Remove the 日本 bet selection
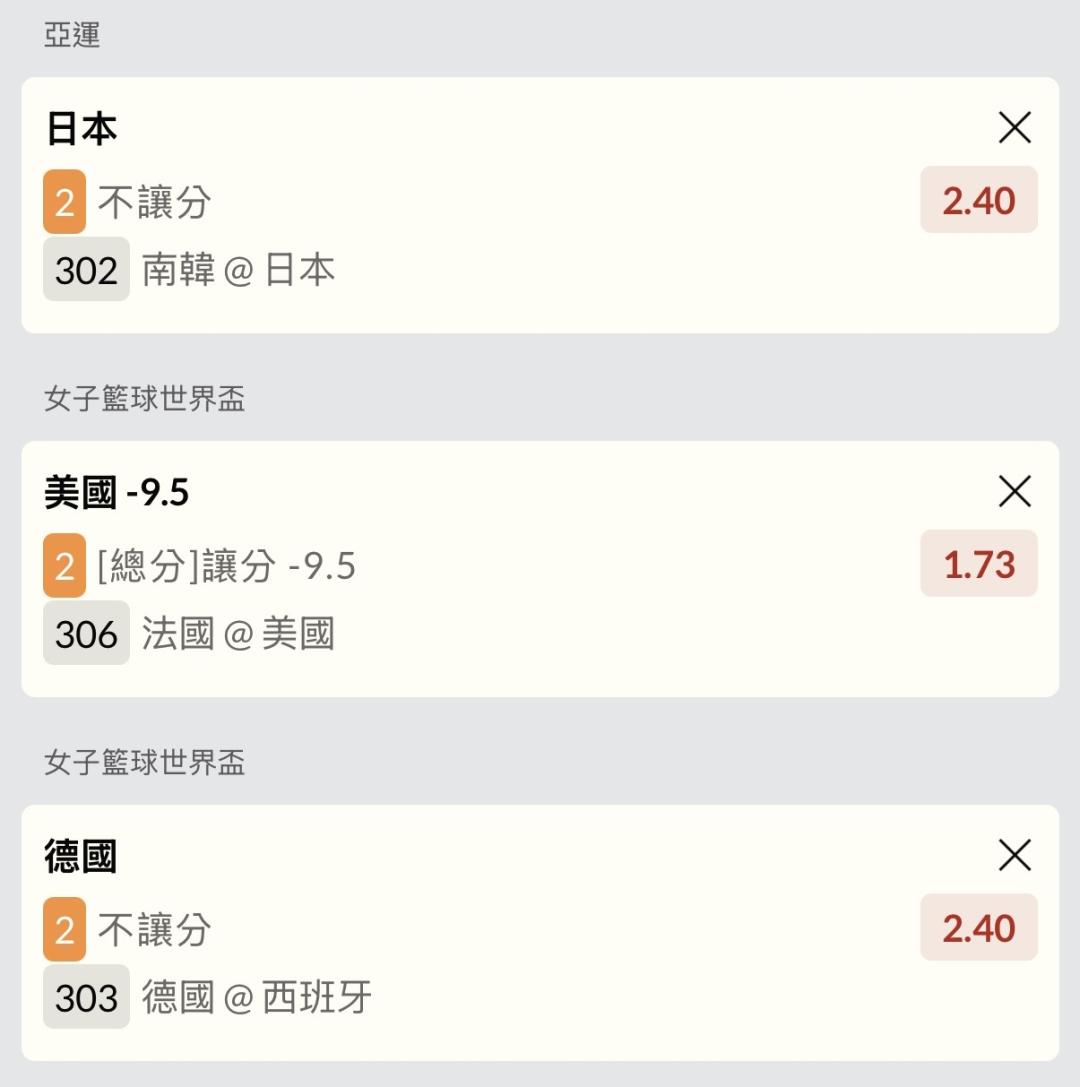 pos(1015,128)
